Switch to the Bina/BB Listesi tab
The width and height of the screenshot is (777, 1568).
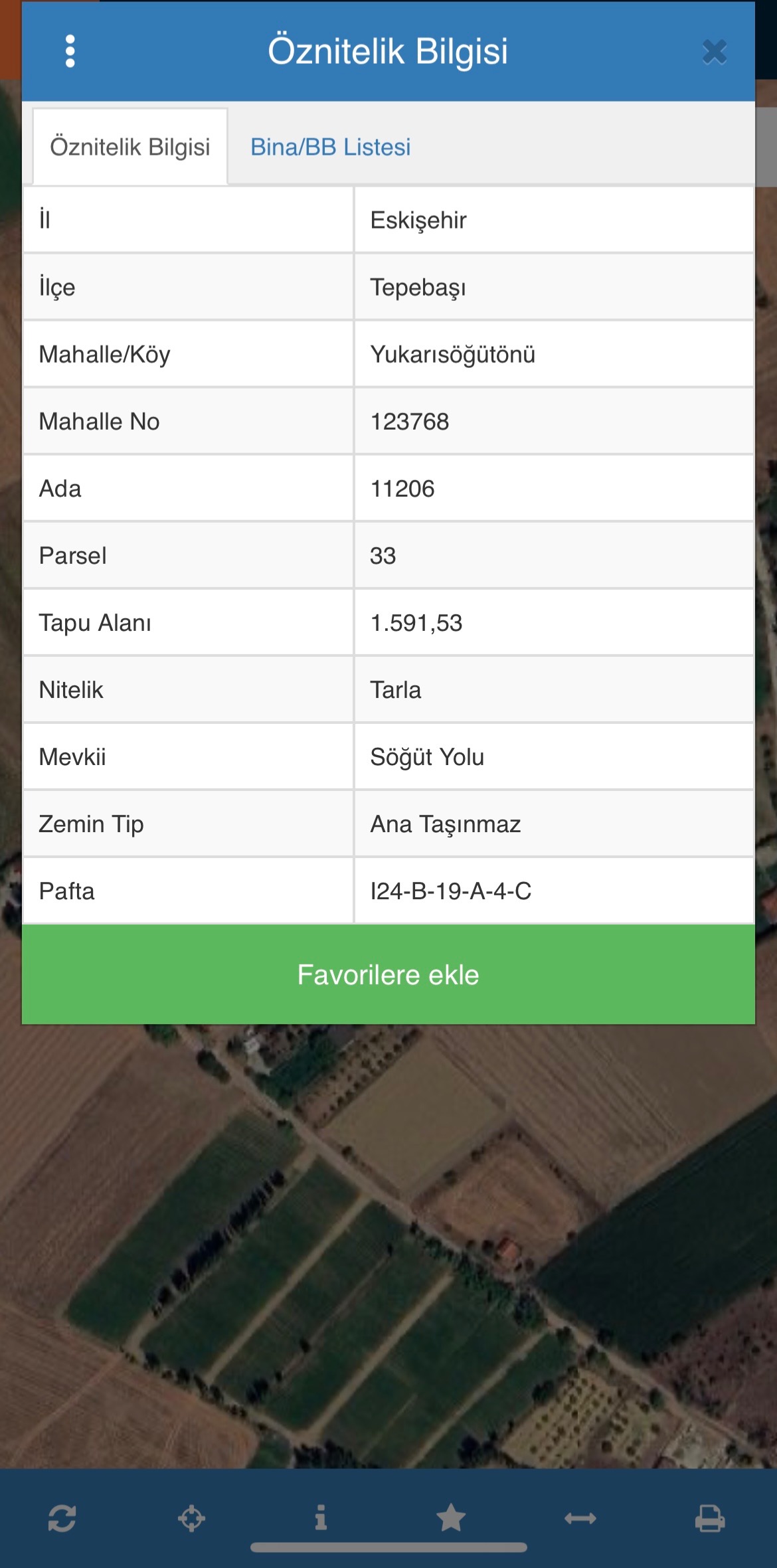[x=330, y=147]
